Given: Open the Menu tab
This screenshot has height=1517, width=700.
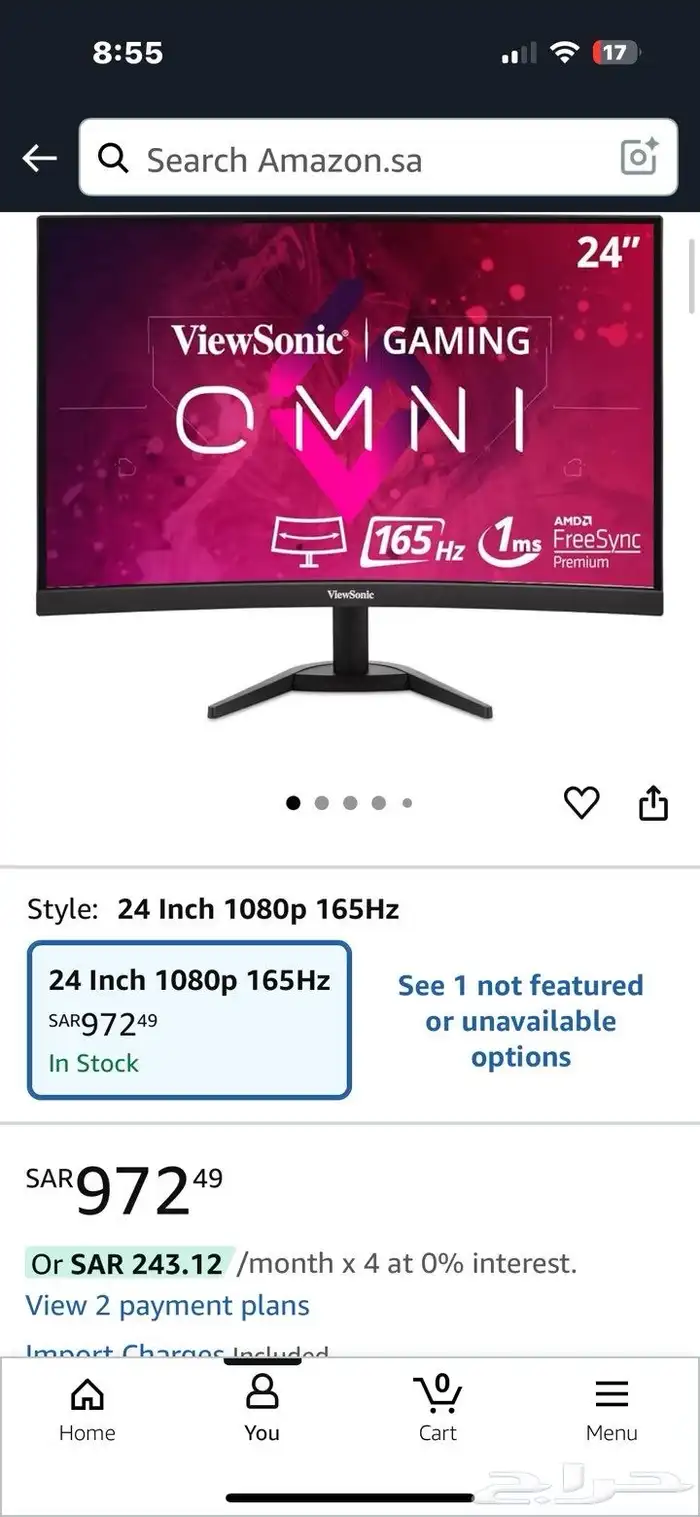Looking at the screenshot, I should pyautogui.click(x=611, y=1410).
